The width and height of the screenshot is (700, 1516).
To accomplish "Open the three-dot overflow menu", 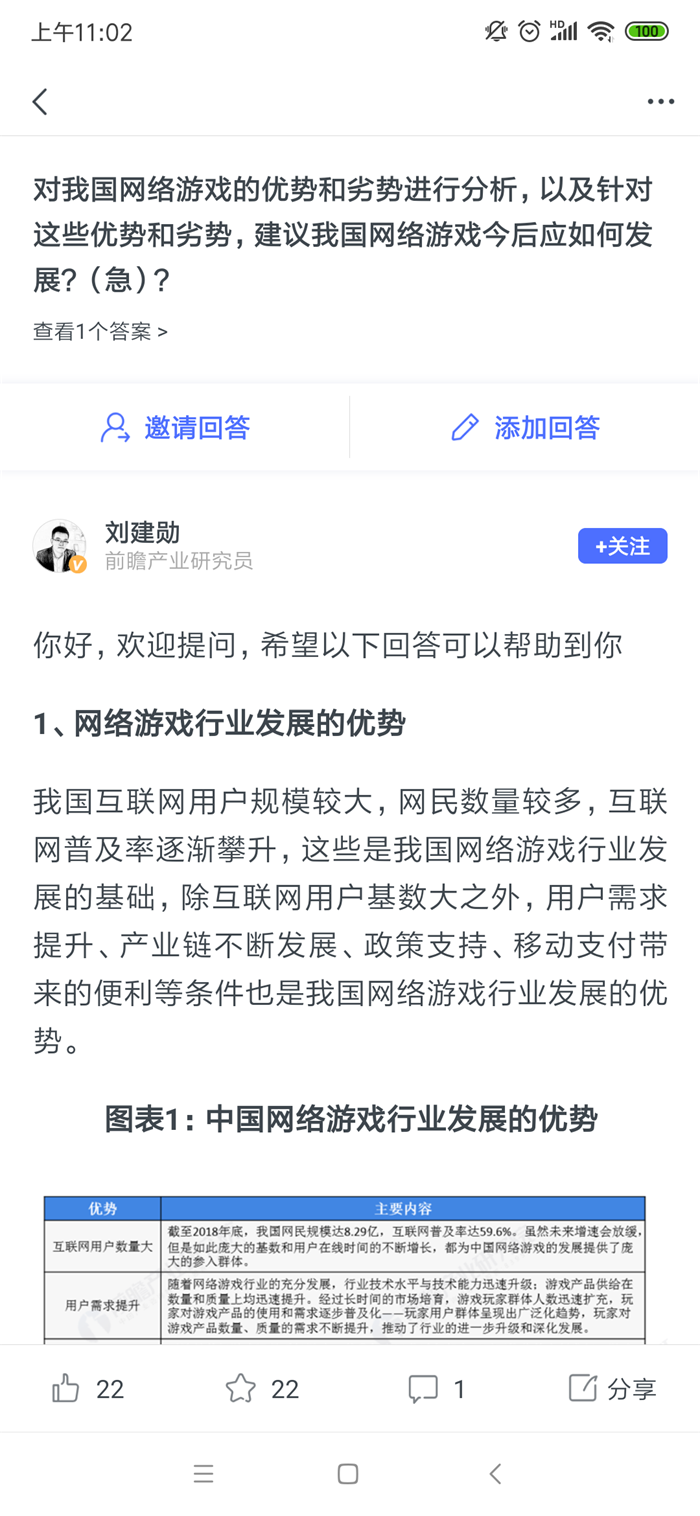I will click(660, 101).
